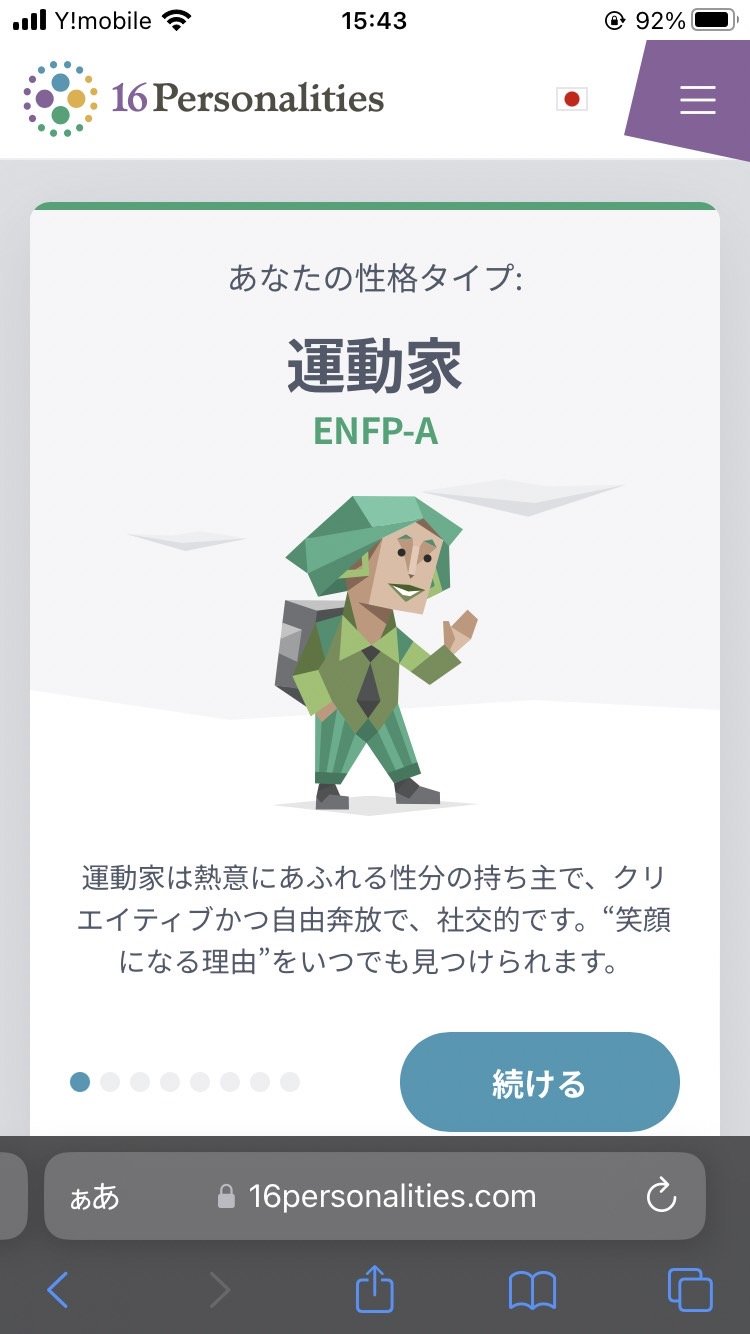750x1334 pixels.
Task: Go back to the previous page
Action: 58,1290
